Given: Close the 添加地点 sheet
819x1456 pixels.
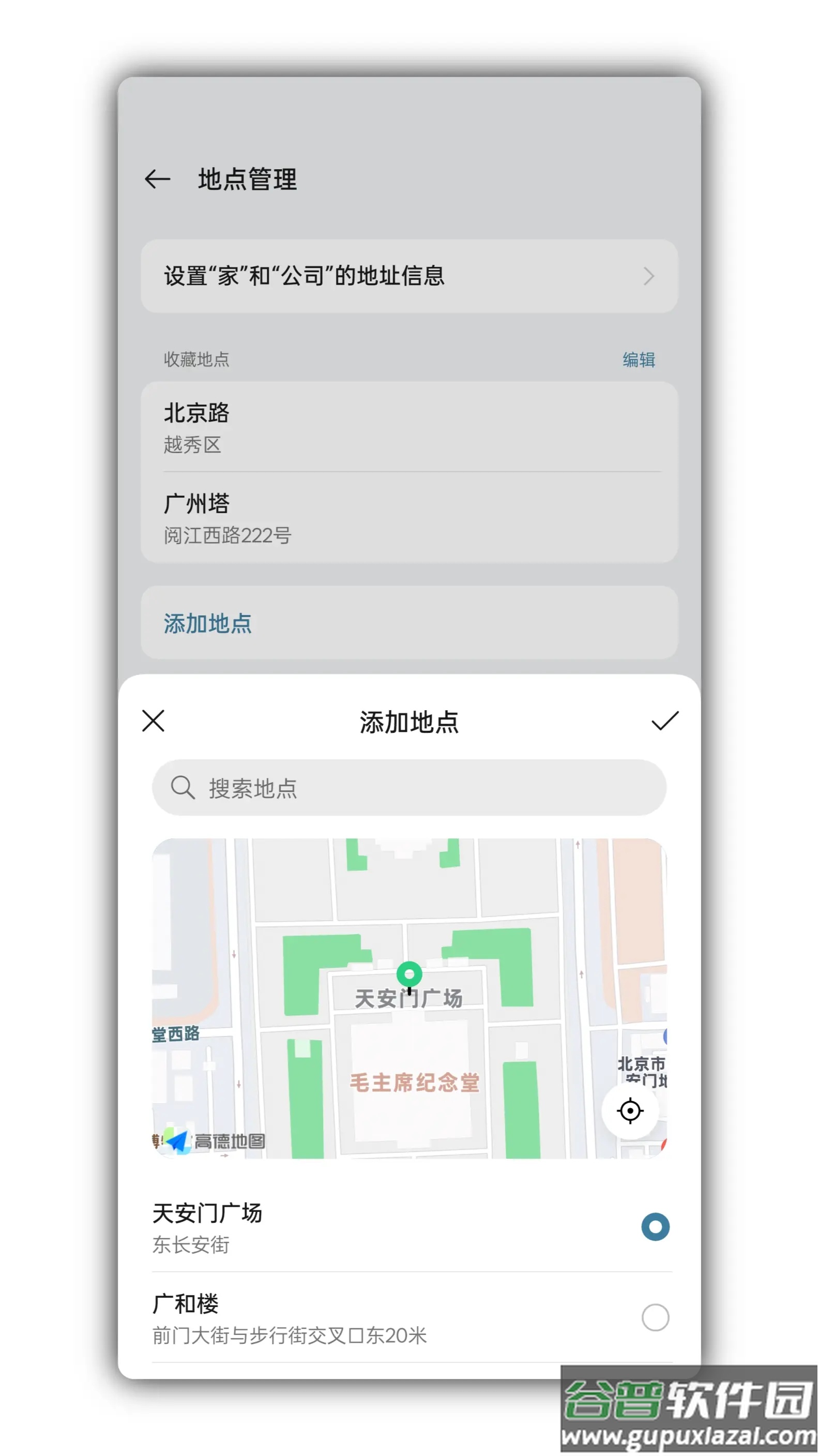Looking at the screenshot, I should (x=153, y=721).
